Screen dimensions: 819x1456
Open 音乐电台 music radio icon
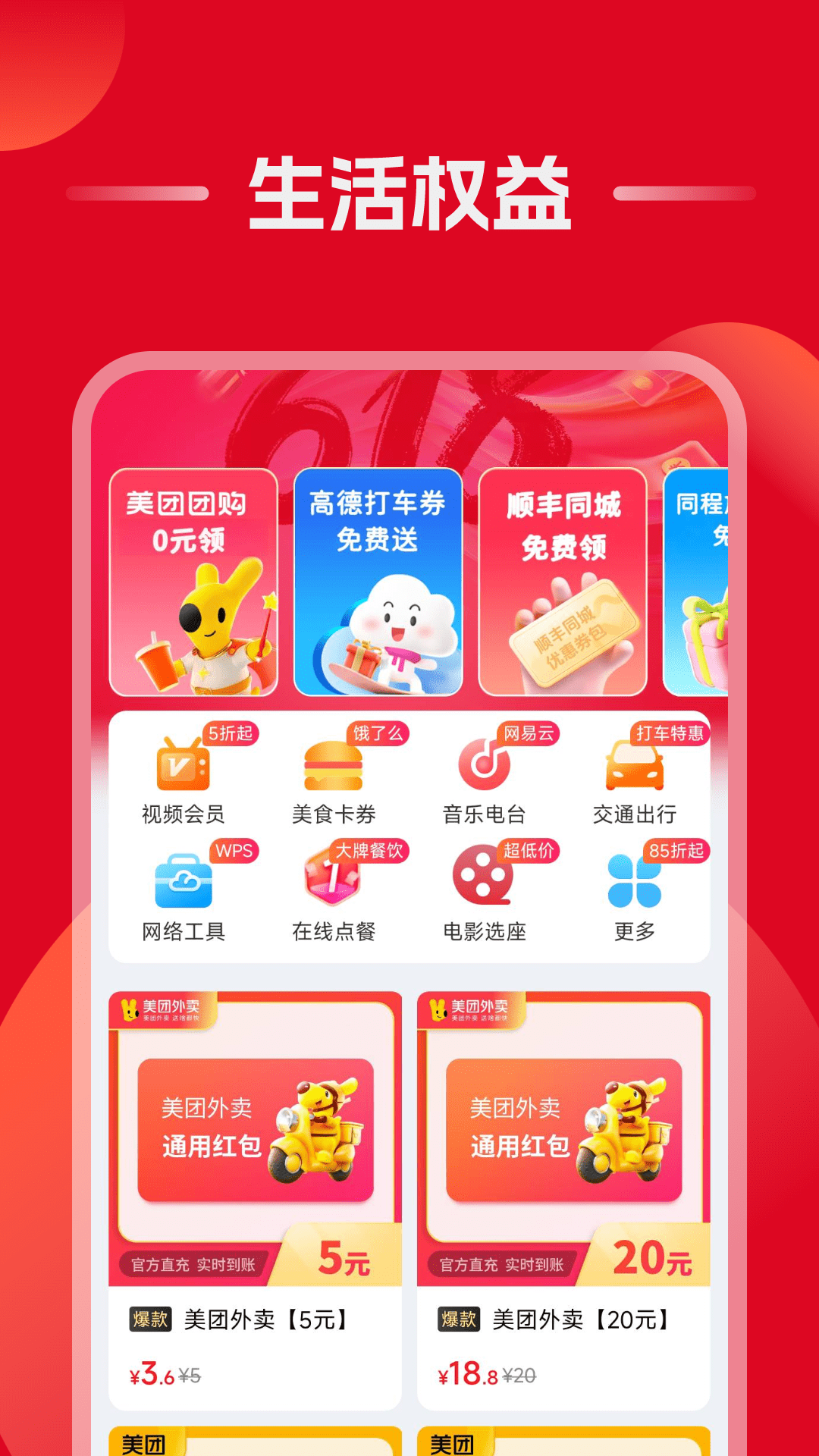click(485, 766)
